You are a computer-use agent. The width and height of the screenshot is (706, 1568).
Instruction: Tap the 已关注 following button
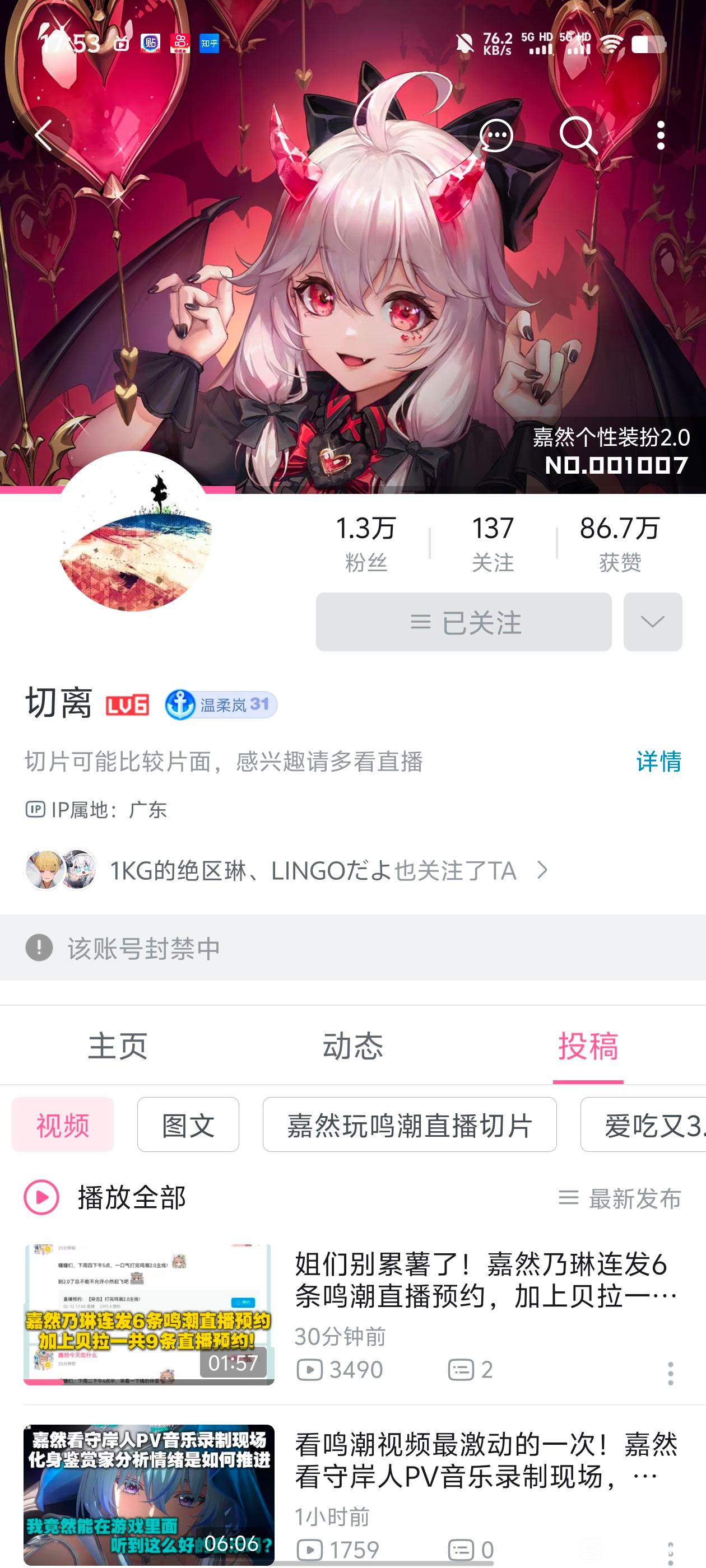pyautogui.click(x=463, y=622)
